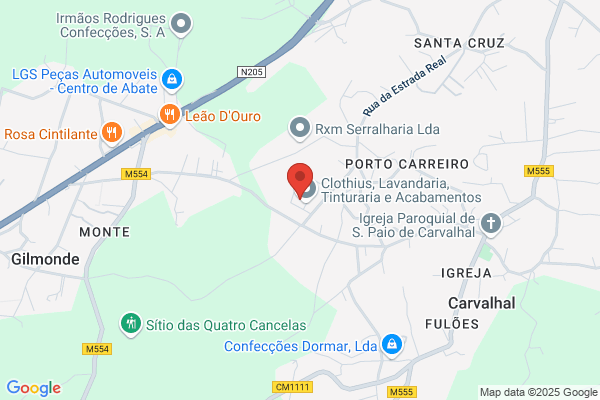
Task: Open the Google logo link
Action: point(34,388)
